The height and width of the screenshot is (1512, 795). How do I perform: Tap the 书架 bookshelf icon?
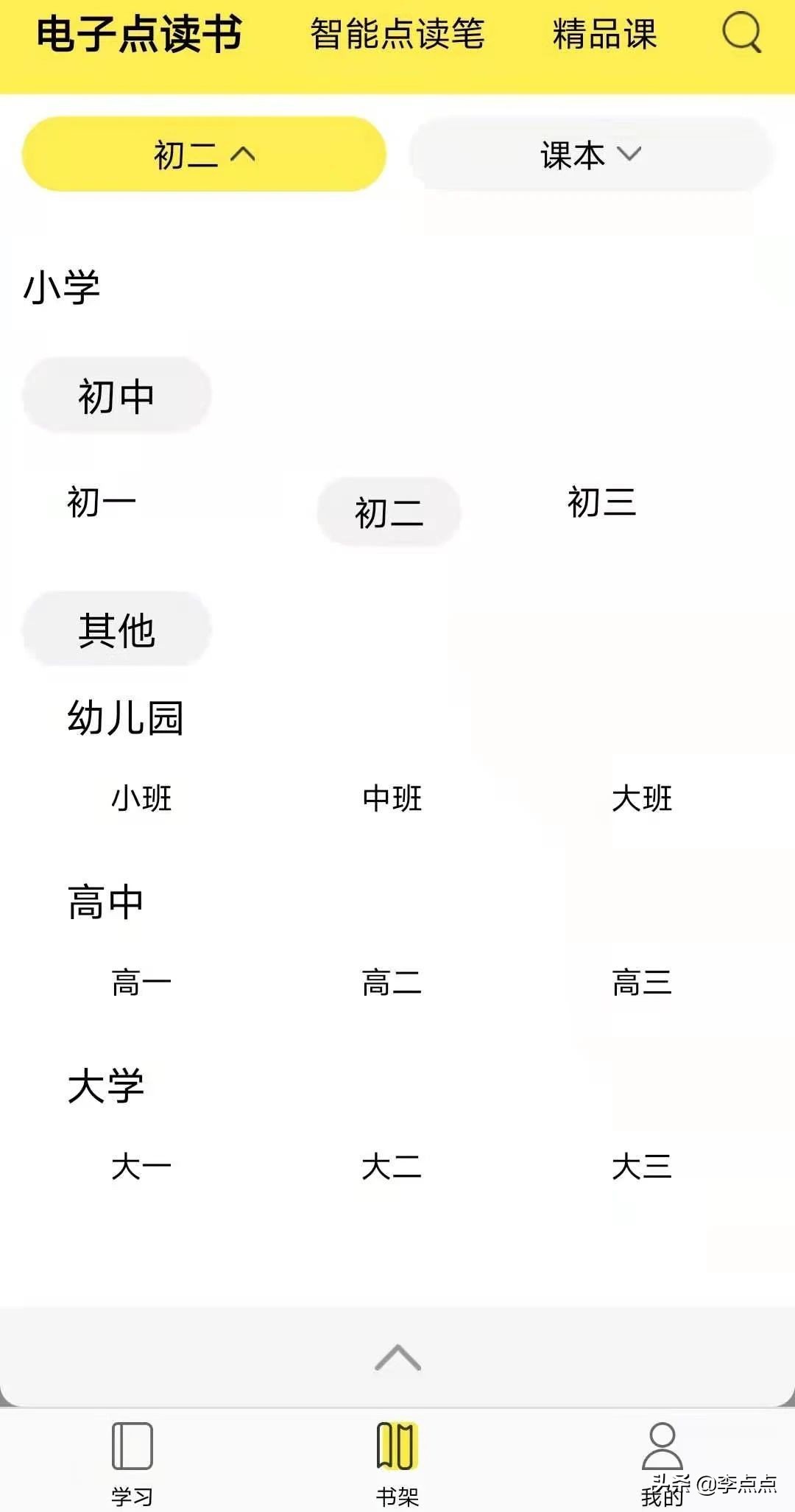(x=397, y=1446)
